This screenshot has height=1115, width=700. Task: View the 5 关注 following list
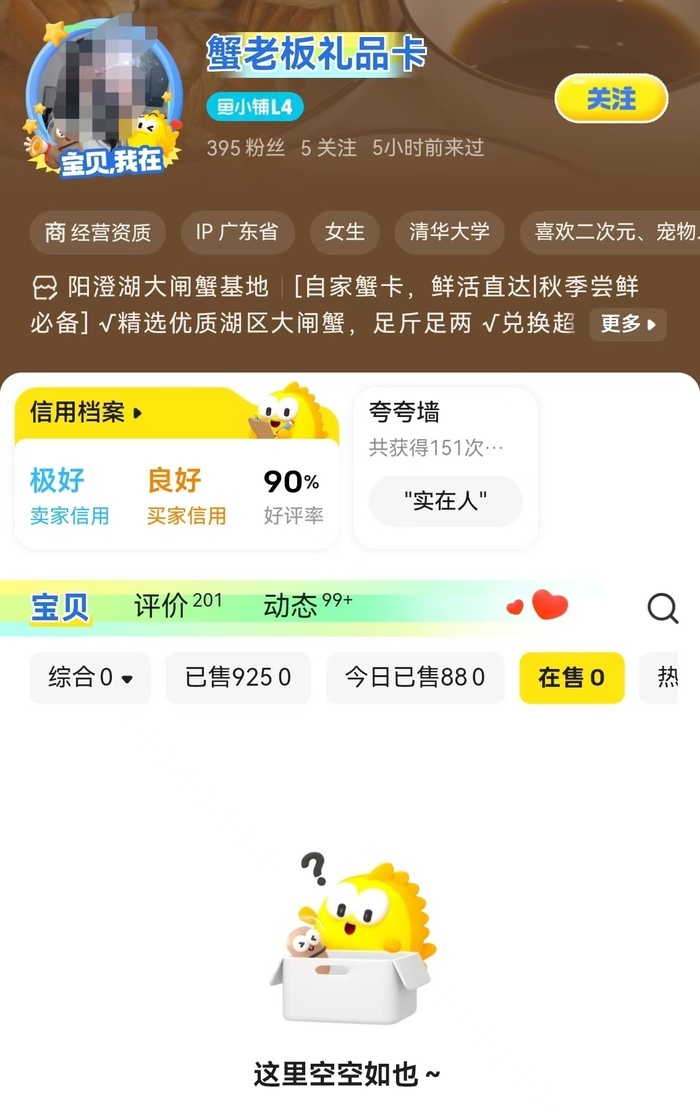[x=328, y=148]
